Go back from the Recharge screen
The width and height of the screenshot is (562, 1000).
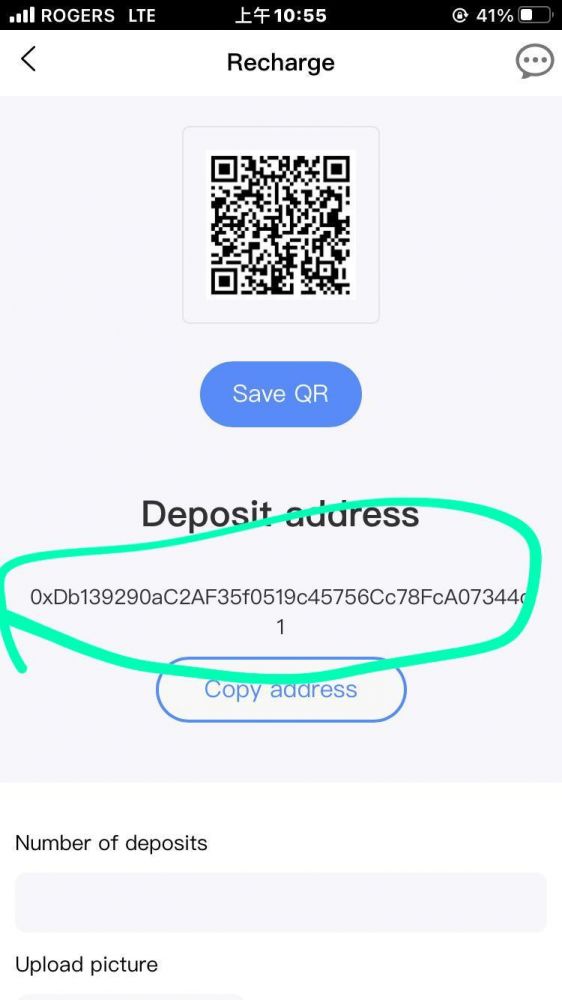point(28,59)
